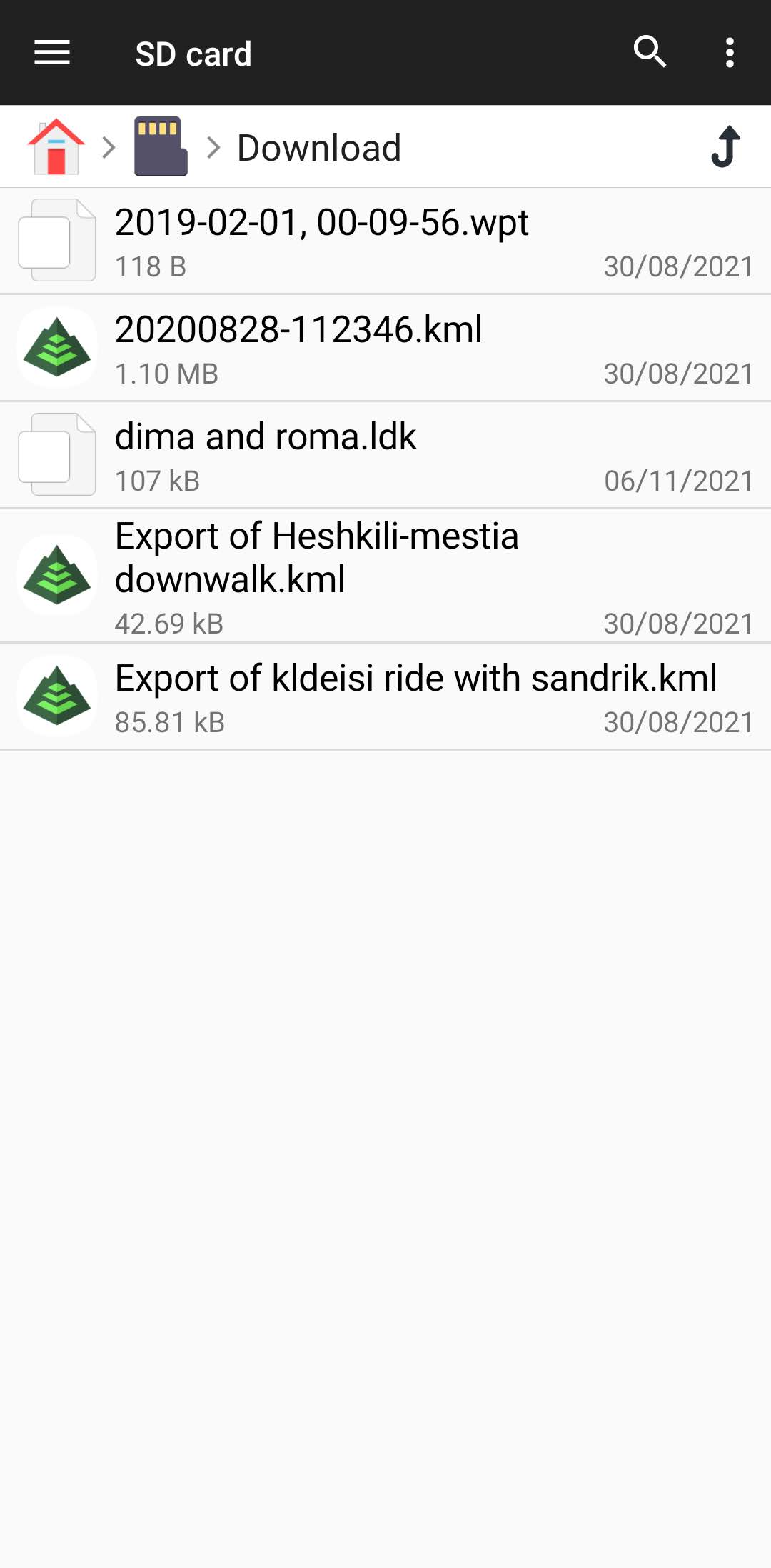Open file 2019-02-01, 00-09-56.wpt
Viewport: 771px width, 1568px height.
(385, 241)
